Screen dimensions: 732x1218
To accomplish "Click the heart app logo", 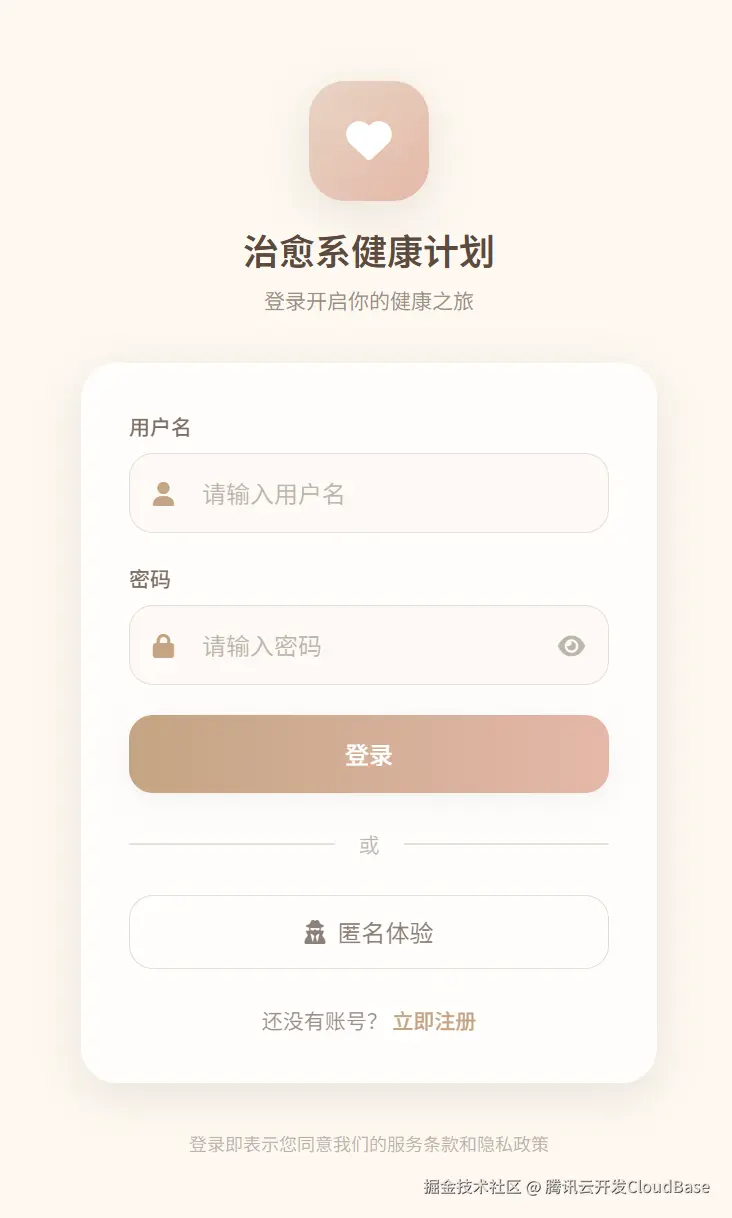I will click(x=369, y=141).
